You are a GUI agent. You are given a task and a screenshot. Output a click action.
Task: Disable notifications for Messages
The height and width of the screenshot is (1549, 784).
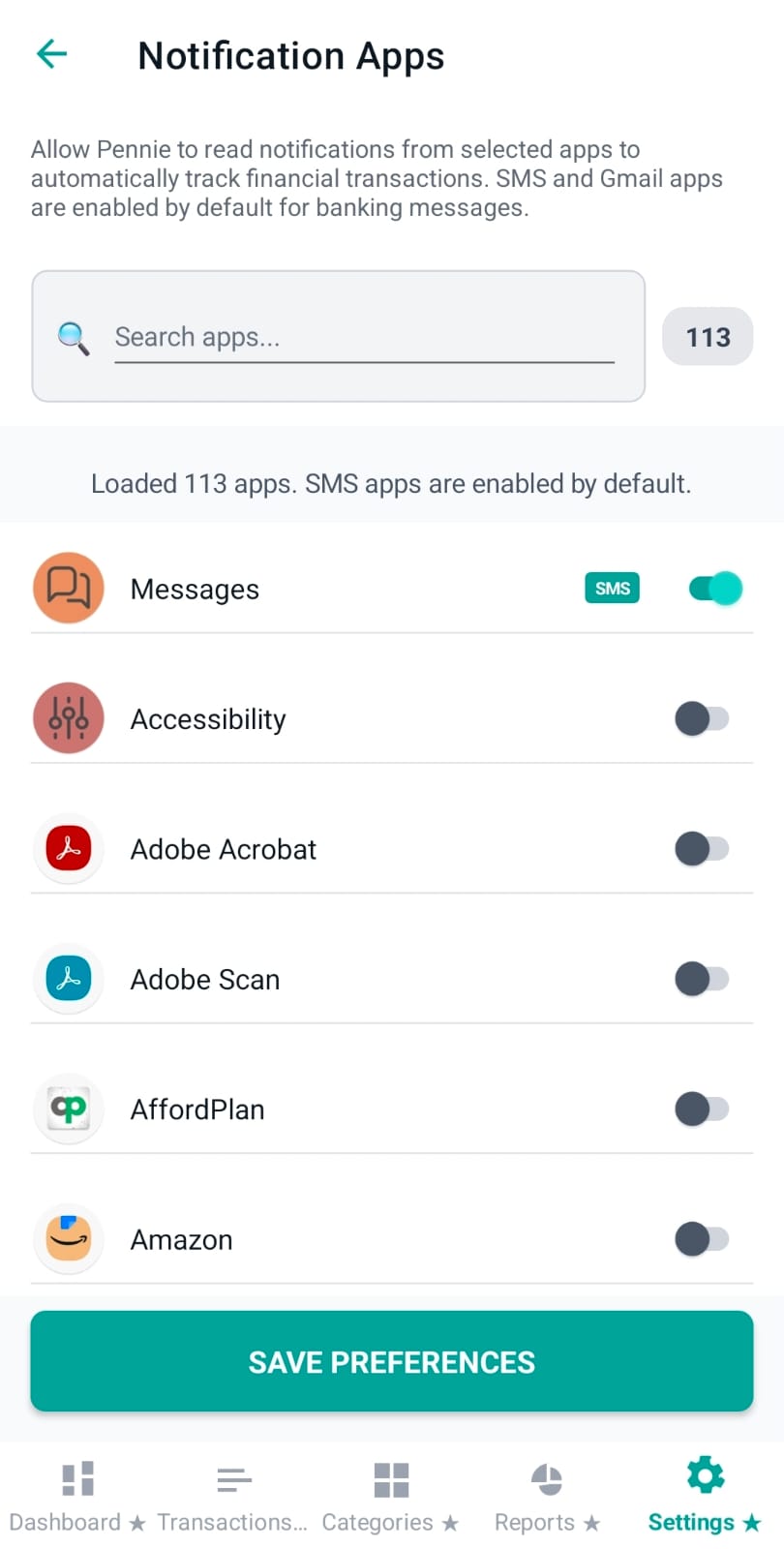713,588
